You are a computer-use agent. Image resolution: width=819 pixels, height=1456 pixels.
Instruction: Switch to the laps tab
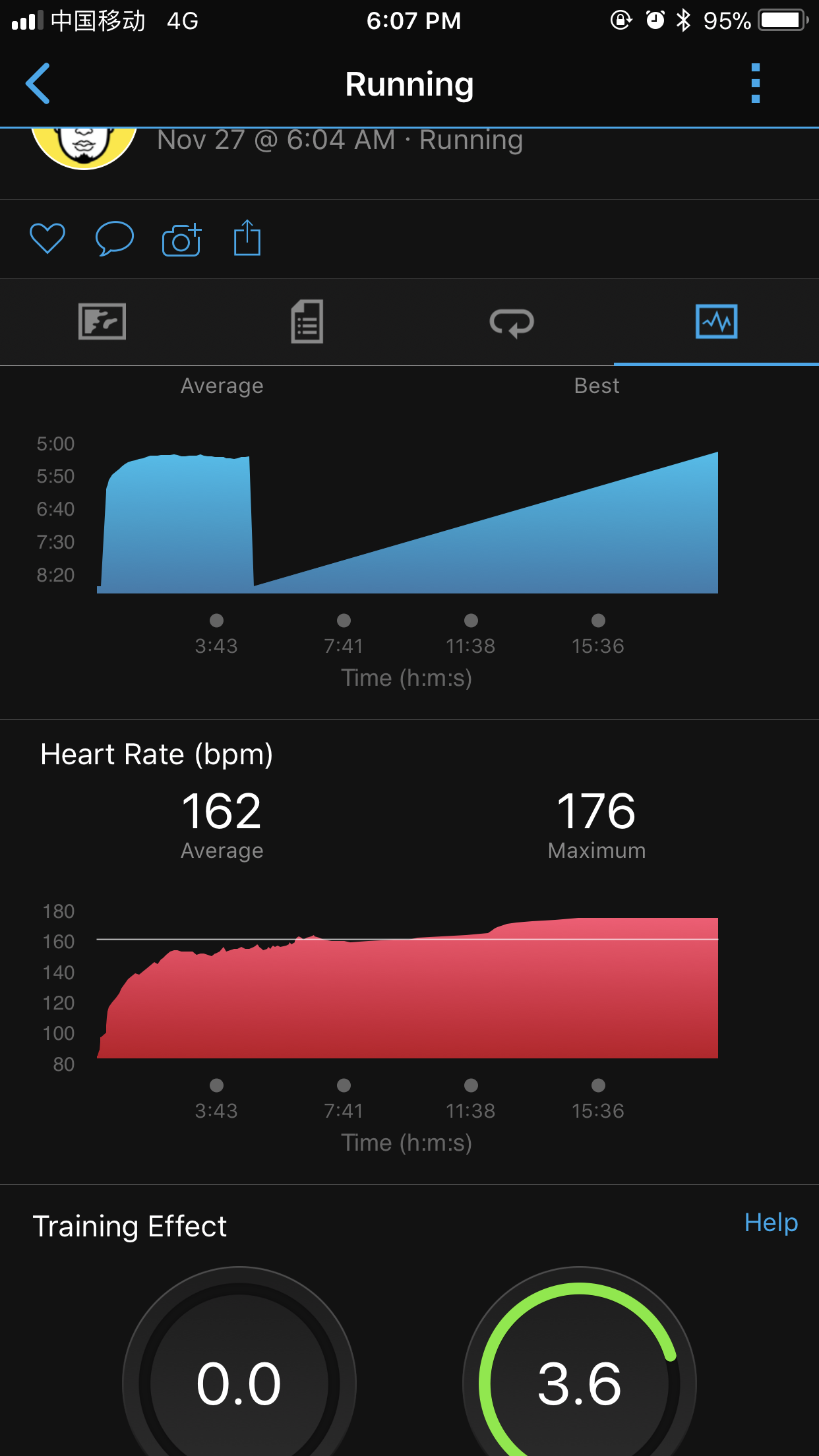(512, 322)
